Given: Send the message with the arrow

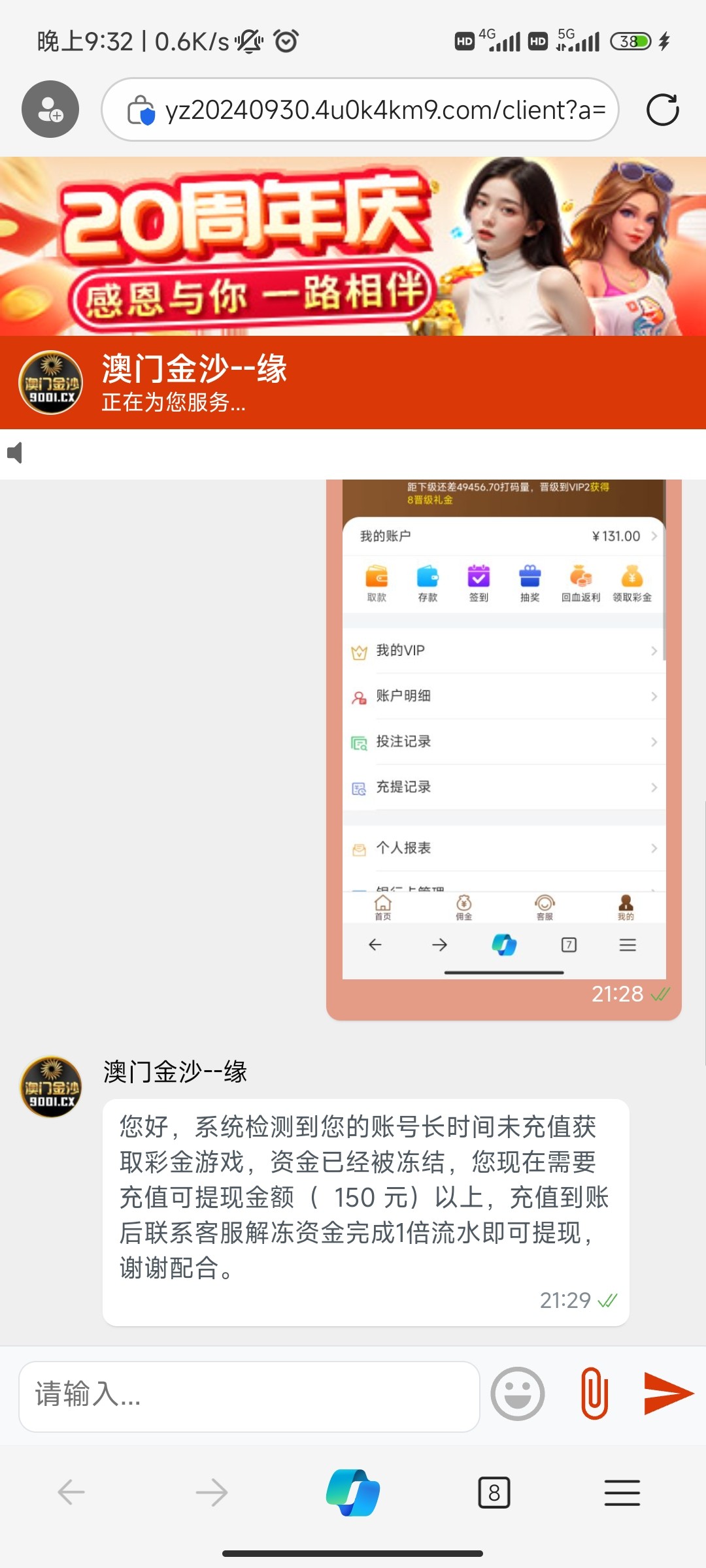Looking at the screenshot, I should [x=667, y=1394].
